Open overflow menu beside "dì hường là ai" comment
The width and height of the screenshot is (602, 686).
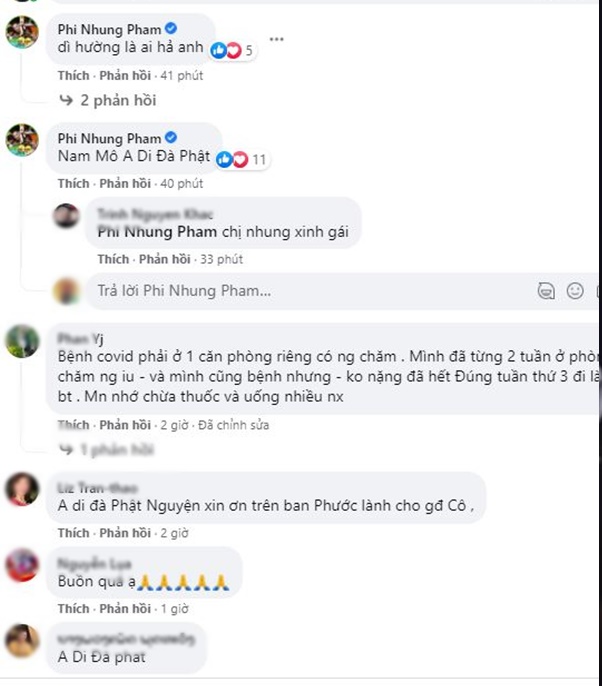click(276, 40)
